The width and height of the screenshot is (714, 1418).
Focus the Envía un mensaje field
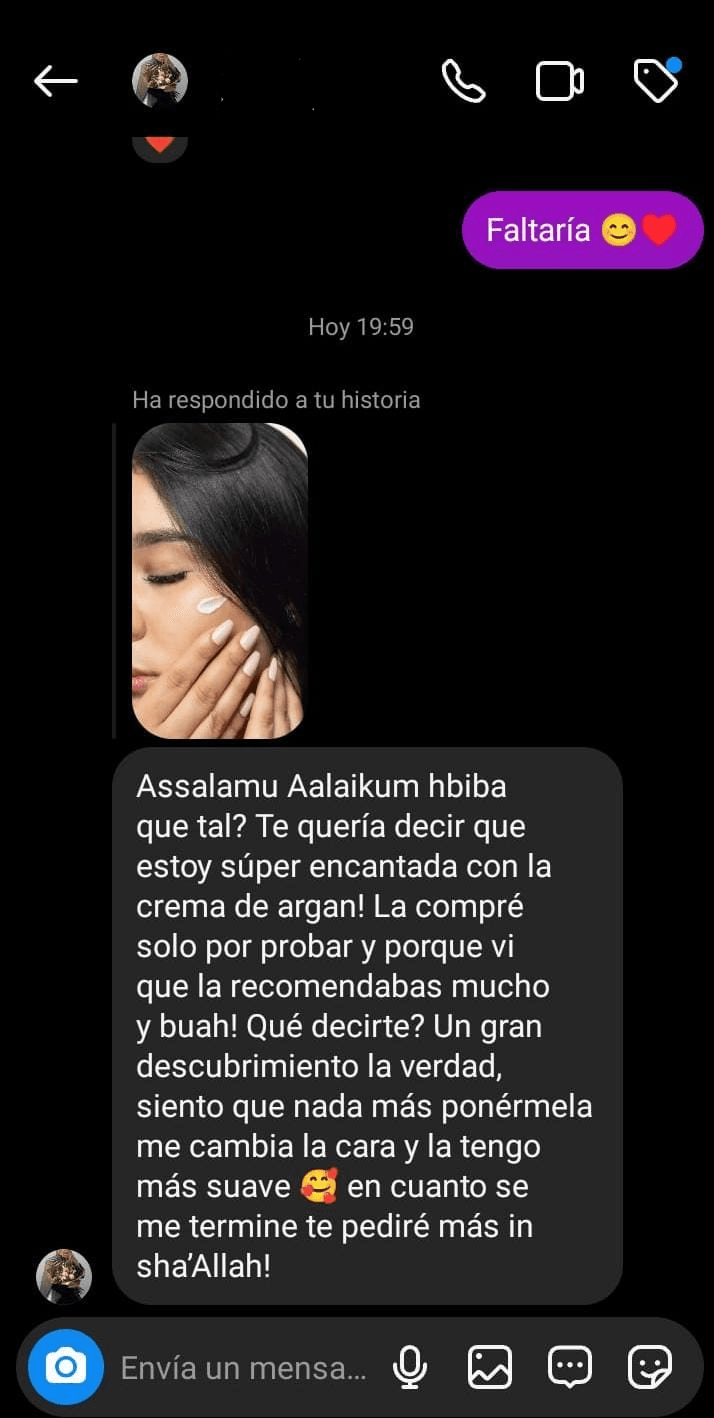(243, 1367)
